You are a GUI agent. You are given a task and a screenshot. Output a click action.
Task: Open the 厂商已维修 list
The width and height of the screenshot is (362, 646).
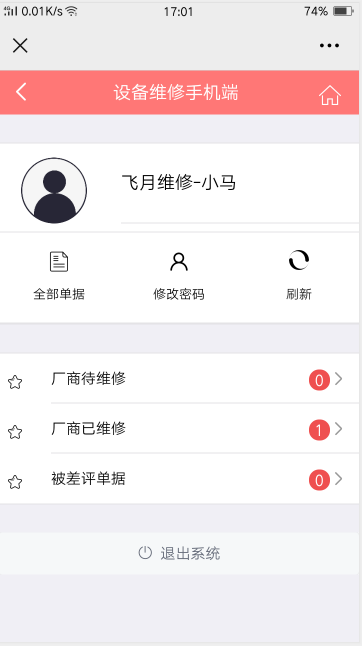(180, 429)
